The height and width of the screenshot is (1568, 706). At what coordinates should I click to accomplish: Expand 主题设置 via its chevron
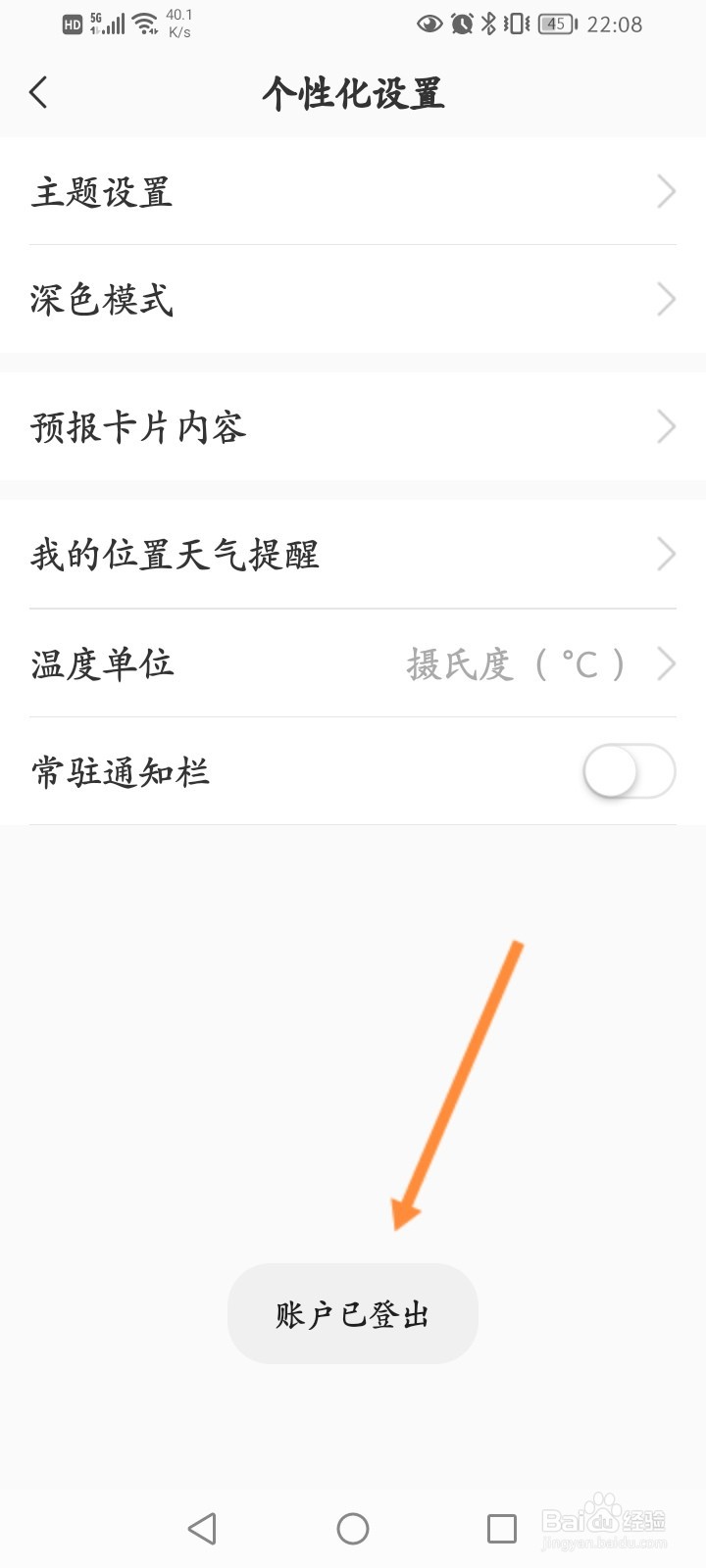[x=667, y=191]
